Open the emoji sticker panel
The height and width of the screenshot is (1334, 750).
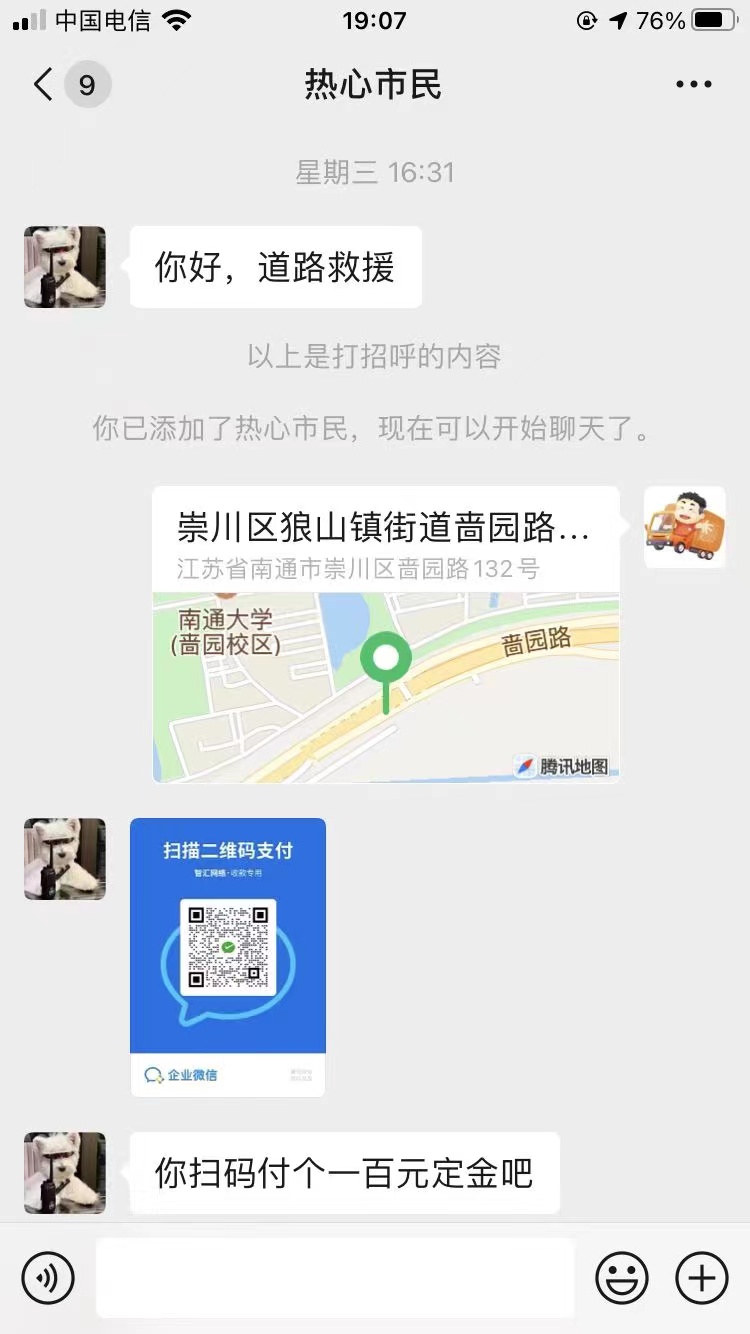click(x=622, y=1277)
